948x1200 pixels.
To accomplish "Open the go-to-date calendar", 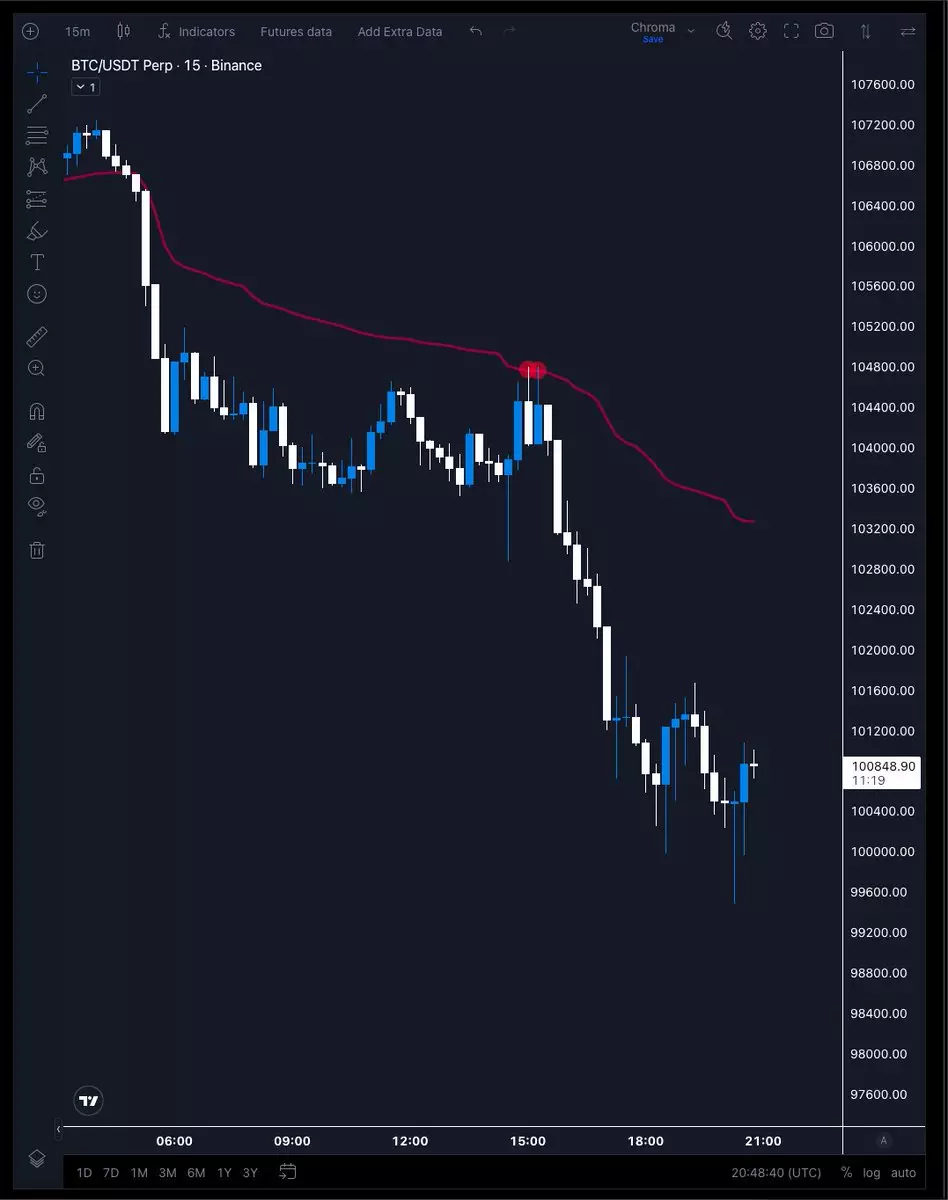I will click(x=288, y=1171).
